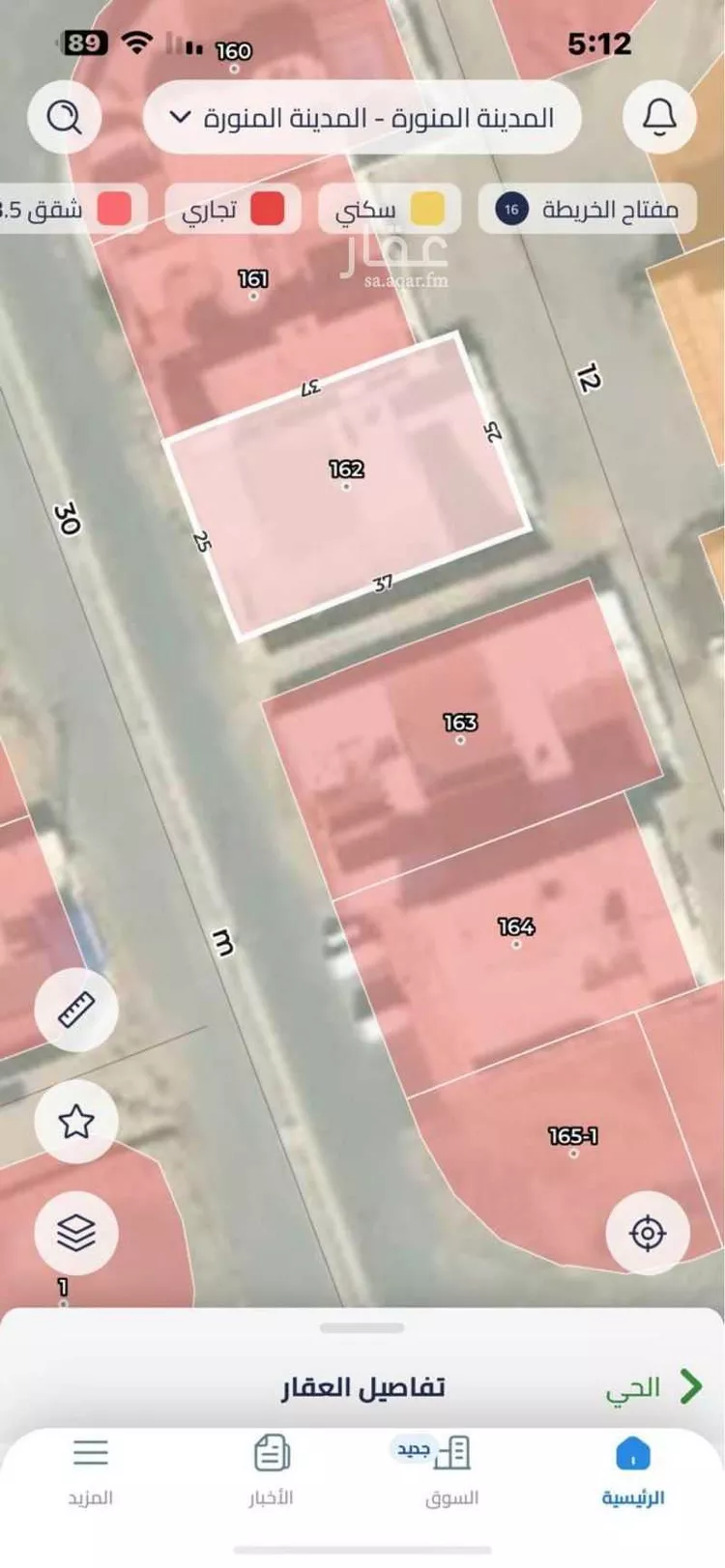
Task: Open the ruler measurement tool
Action: [x=76, y=1010]
